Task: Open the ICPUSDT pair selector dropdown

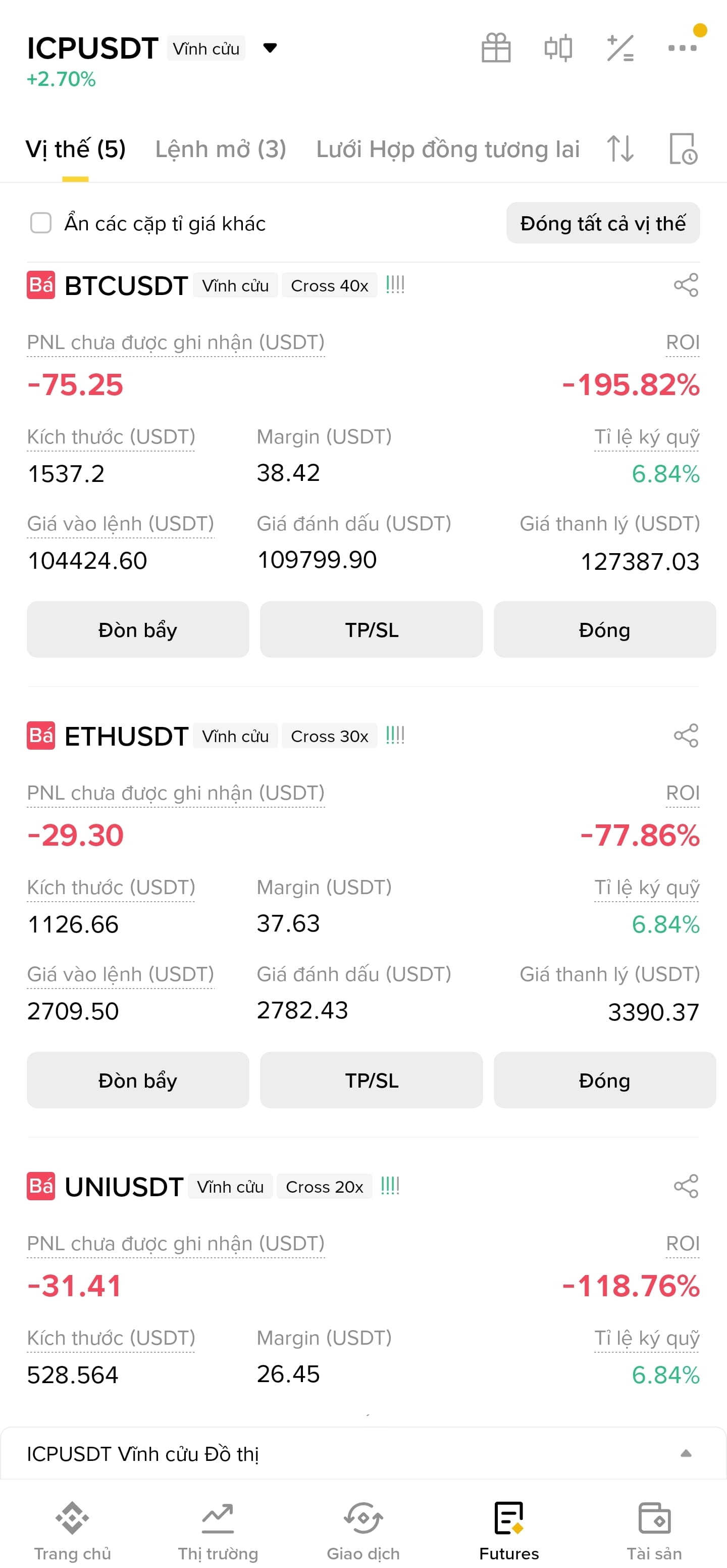Action: (270, 48)
